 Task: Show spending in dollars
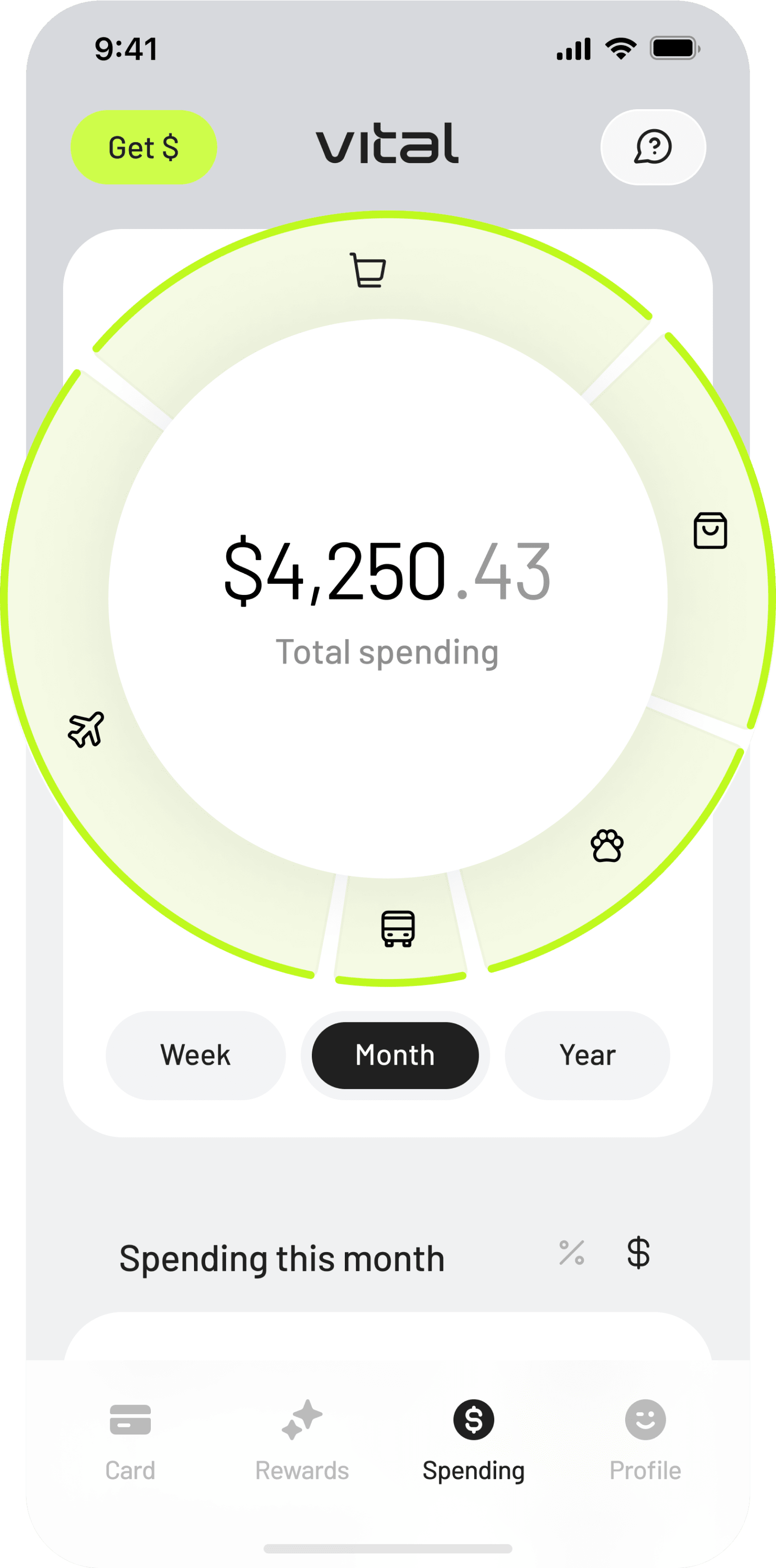point(638,1253)
